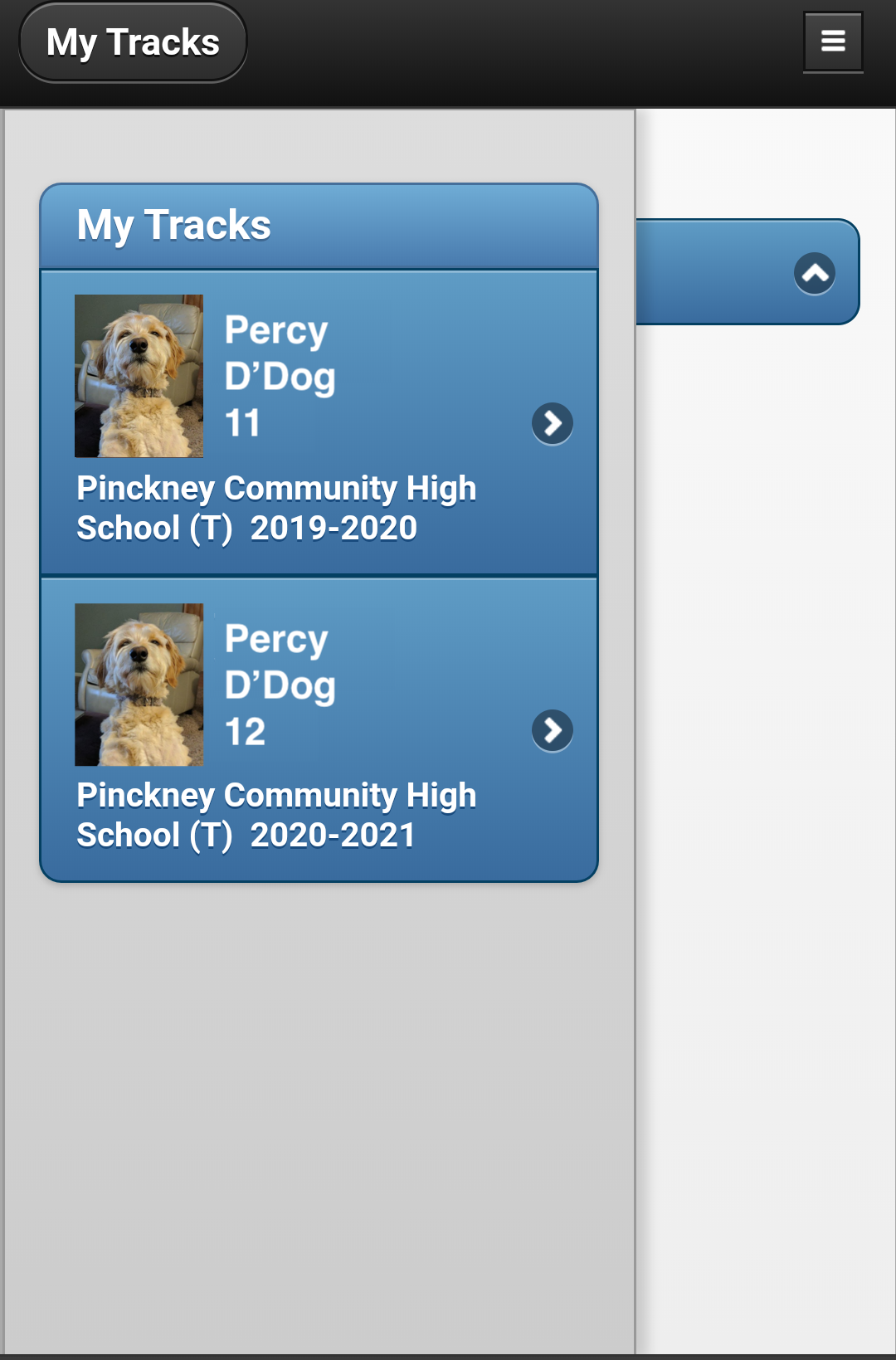The height and width of the screenshot is (1360, 896).
Task: Open Percy D'Dog 12 track 2020-2021
Action: (x=319, y=730)
